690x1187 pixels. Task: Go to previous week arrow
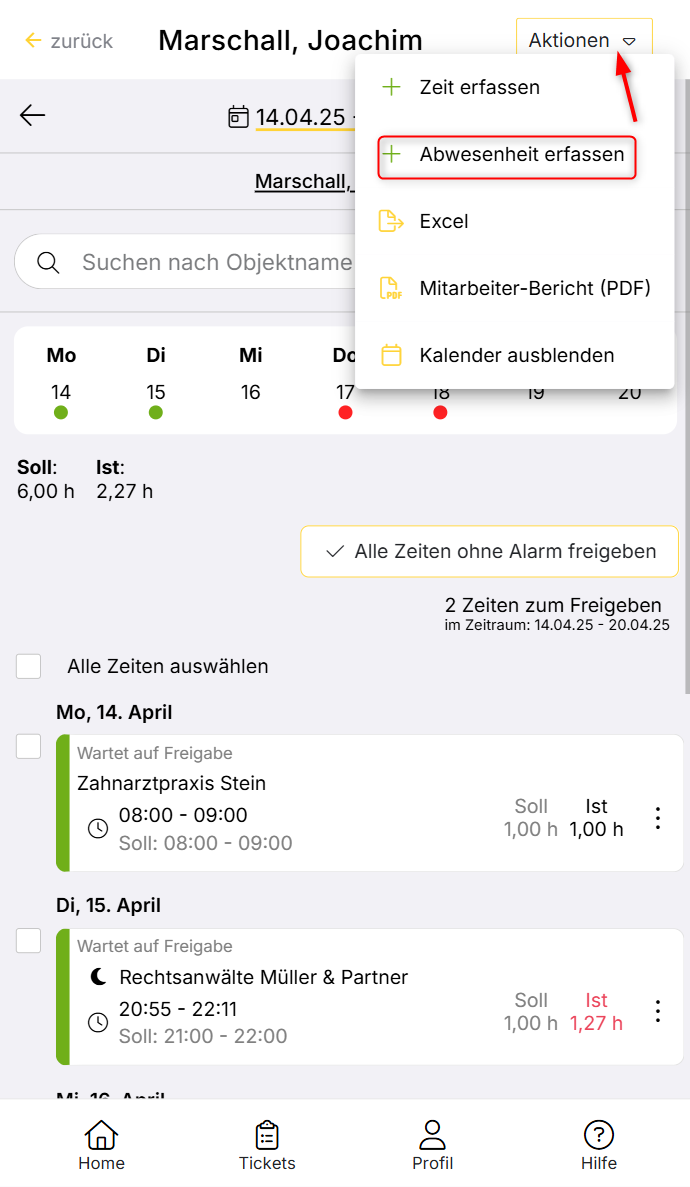[33, 116]
